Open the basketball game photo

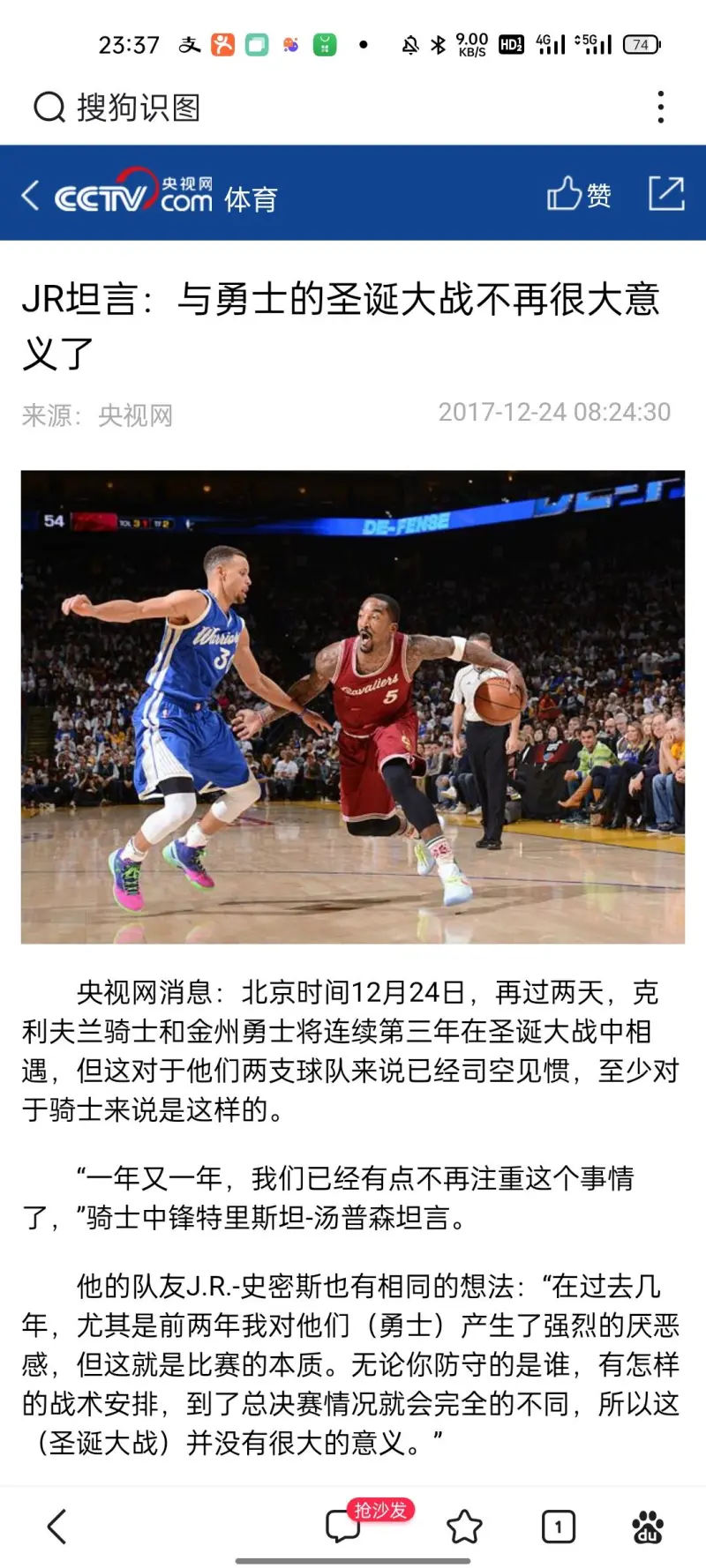click(353, 707)
